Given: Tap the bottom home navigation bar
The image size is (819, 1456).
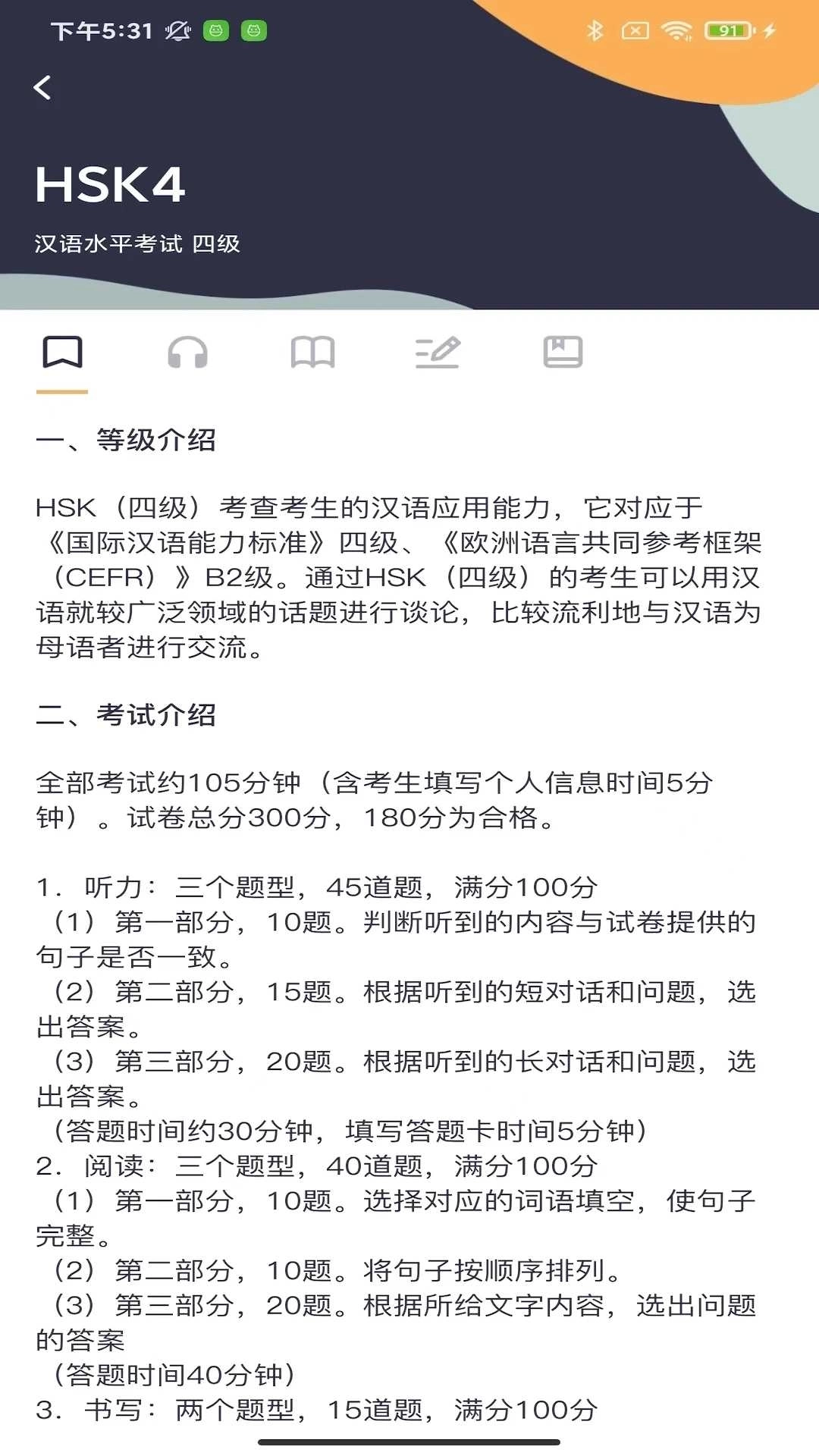Looking at the screenshot, I should (x=409, y=1442).
